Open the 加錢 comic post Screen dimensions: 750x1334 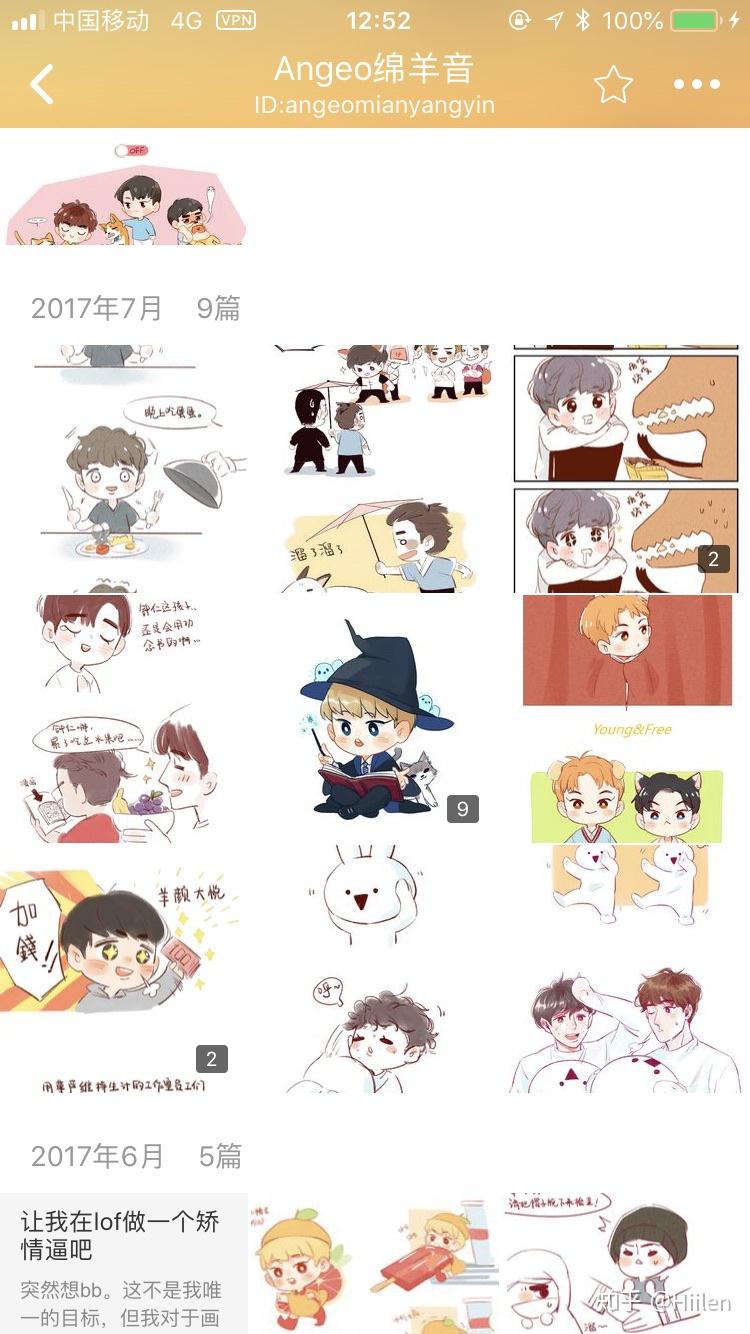point(123,970)
